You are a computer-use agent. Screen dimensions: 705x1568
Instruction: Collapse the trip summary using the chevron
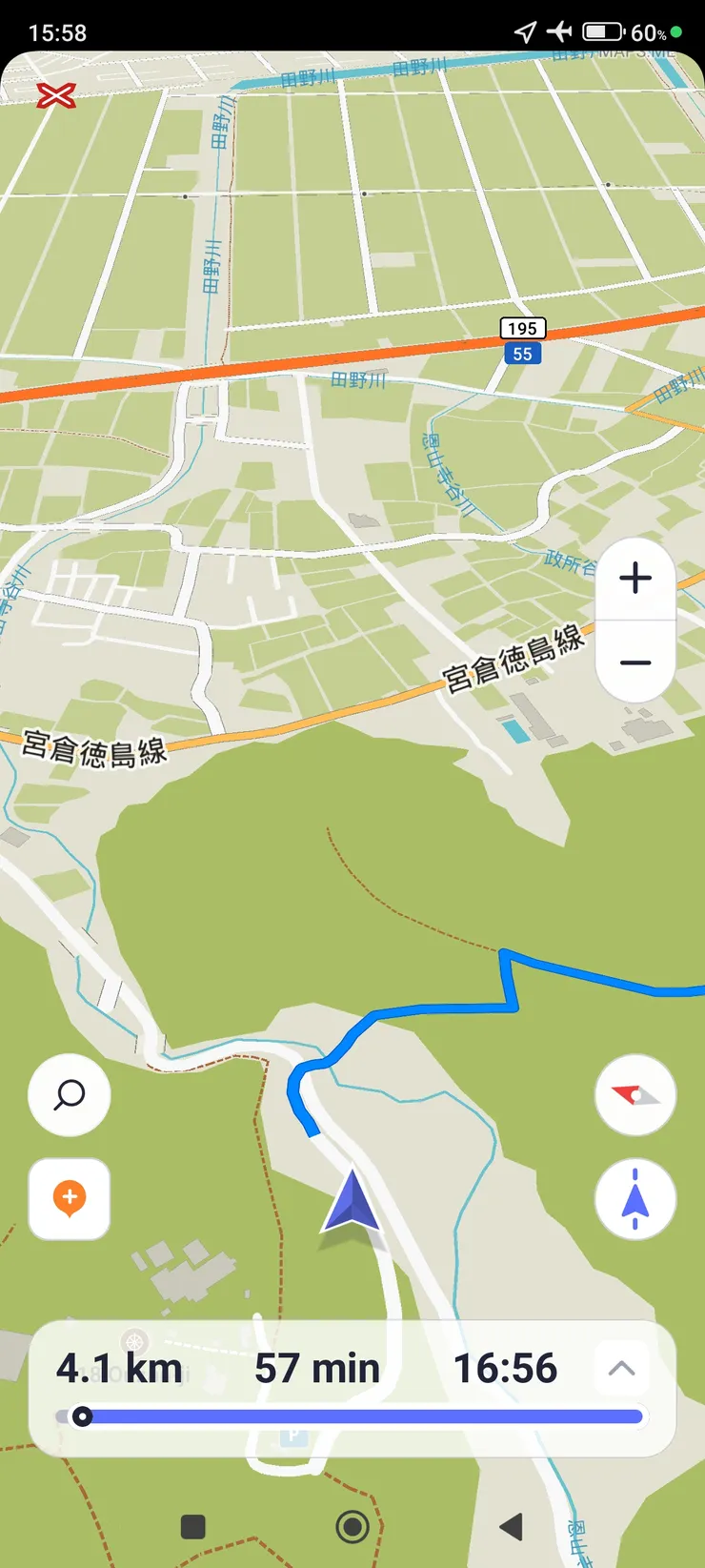(x=621, y=1367)
